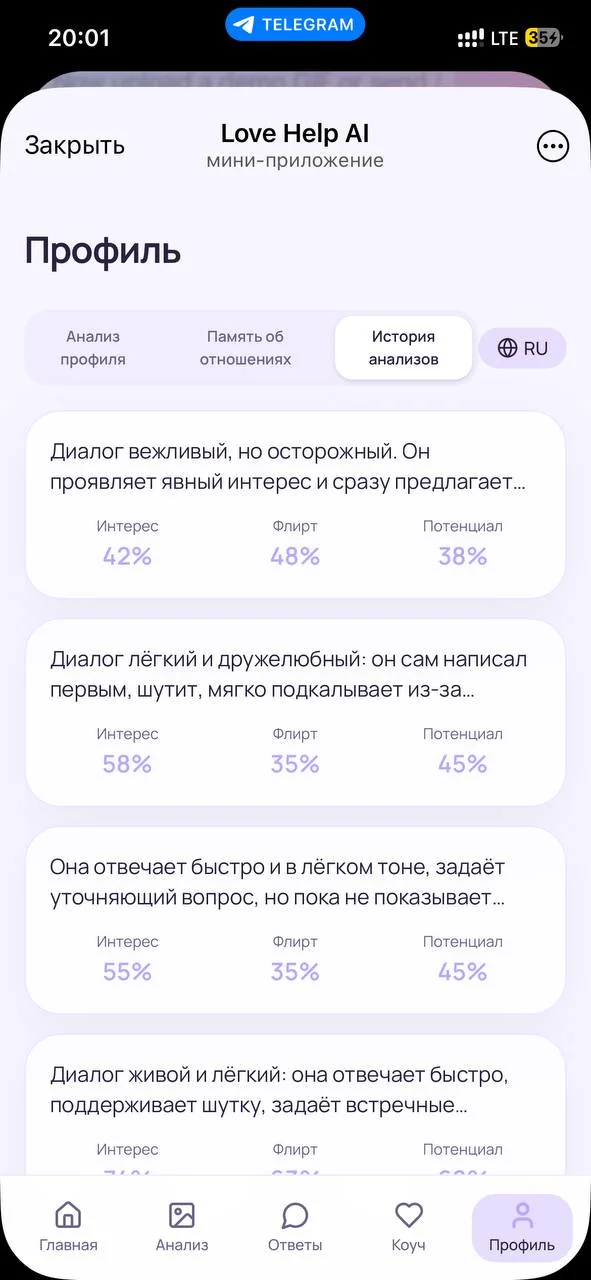Screen dimensions: 591x1280
Task: Open the analysis "Диалог вежливый, но осторожный"
Action: (x=295, y=505)
